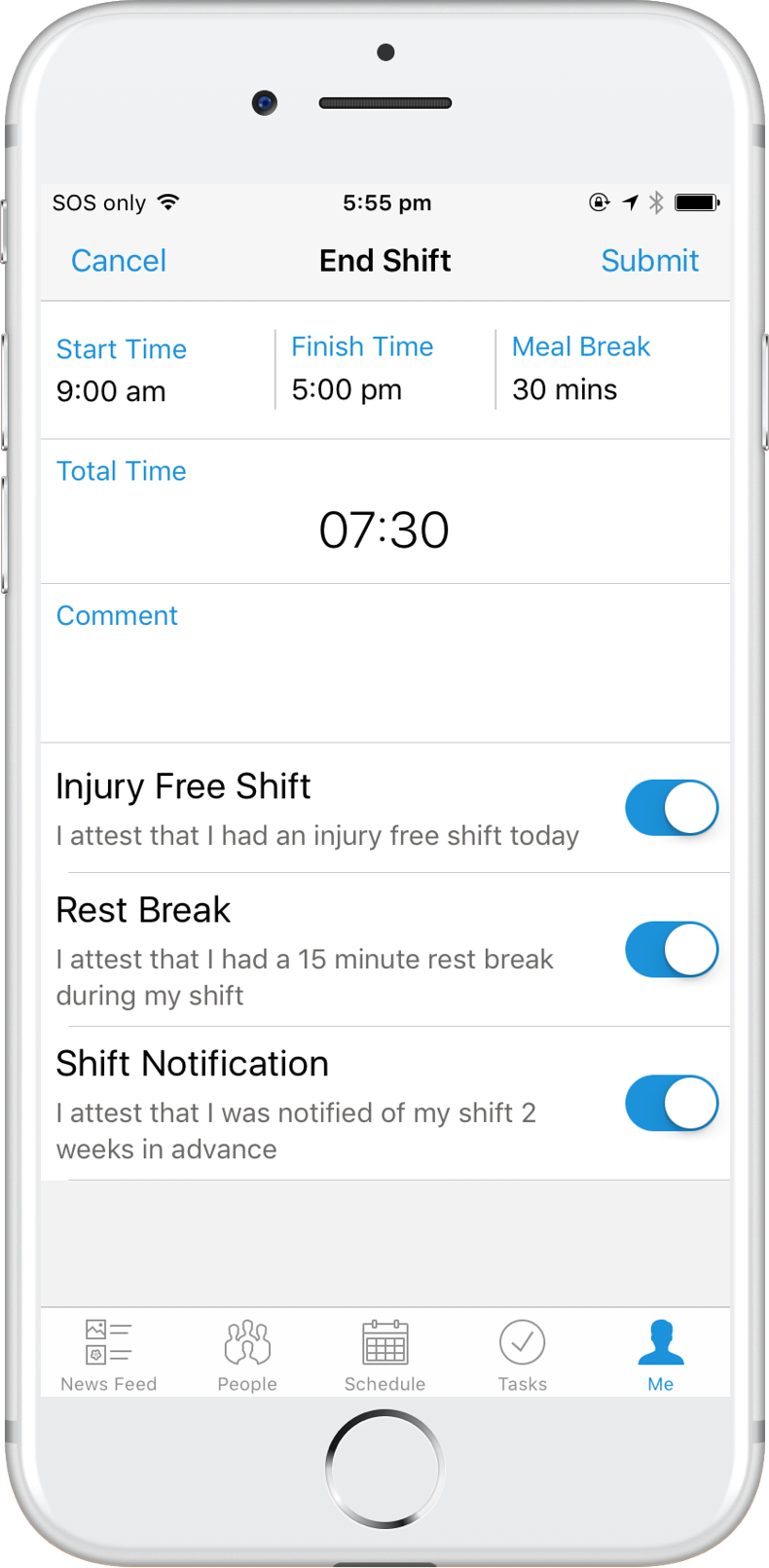Switch to the People tab
The image size is (769, 1568).
[247, 1355]
